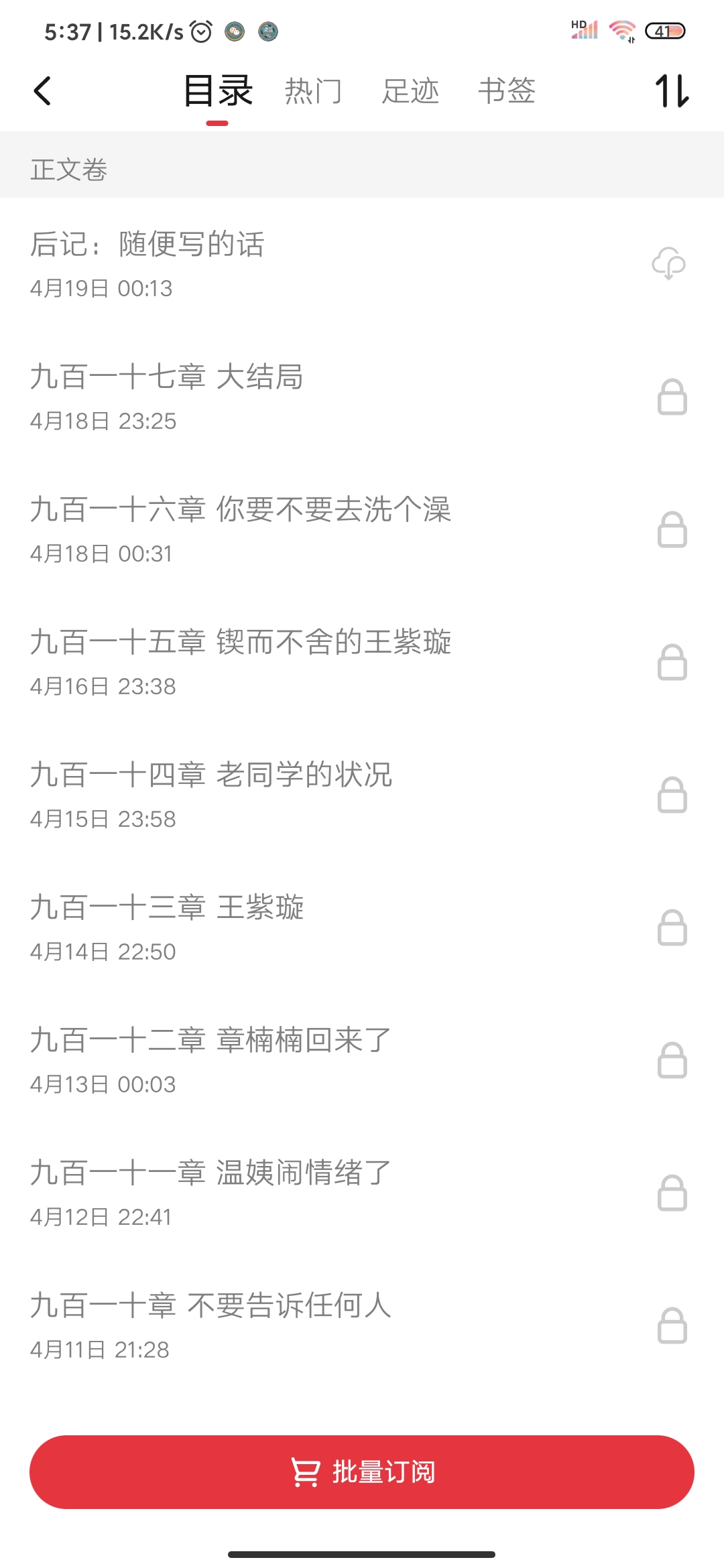
Task: Download the 后记 chapter via cloud icon
Action: 668,263
